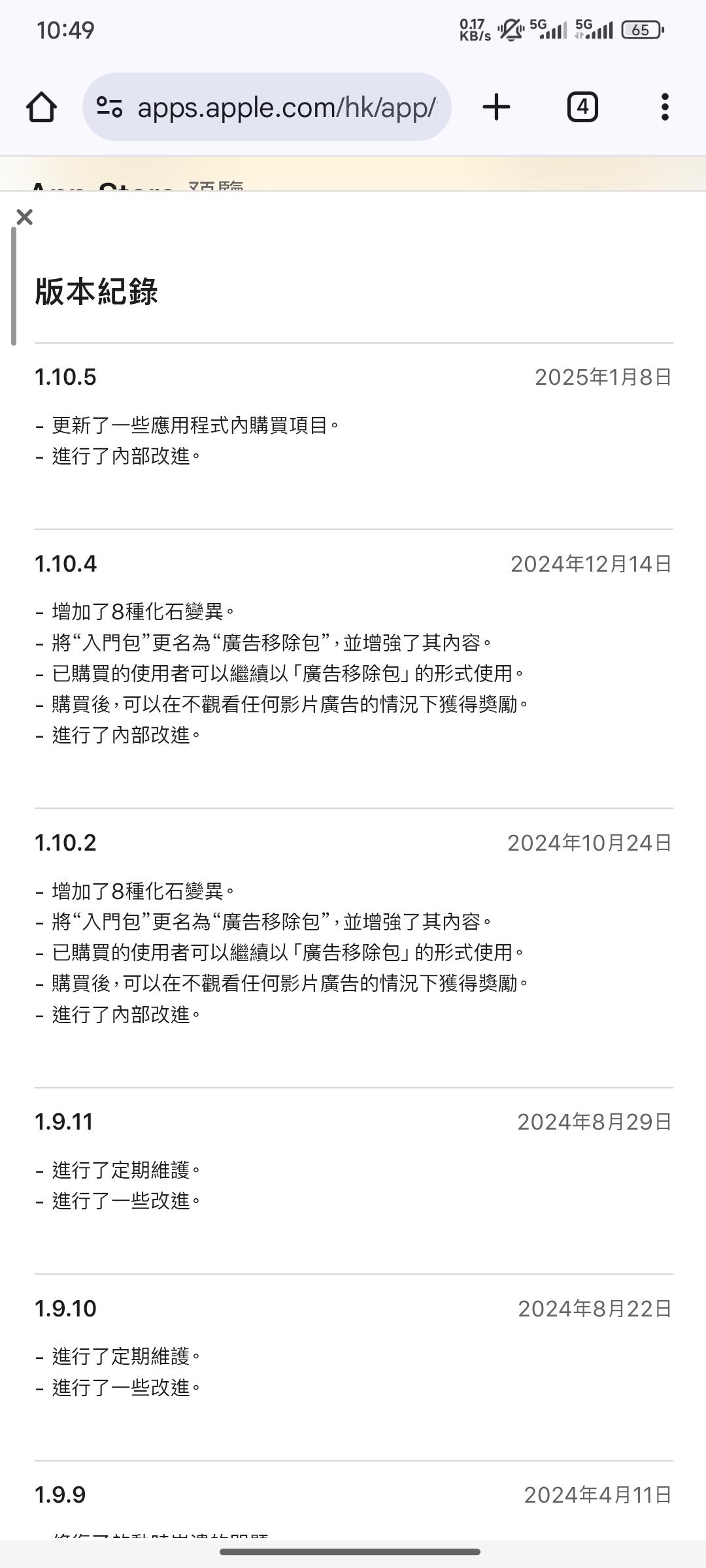Close the version history dialog

pyautogui.click(x=24, y=217)
